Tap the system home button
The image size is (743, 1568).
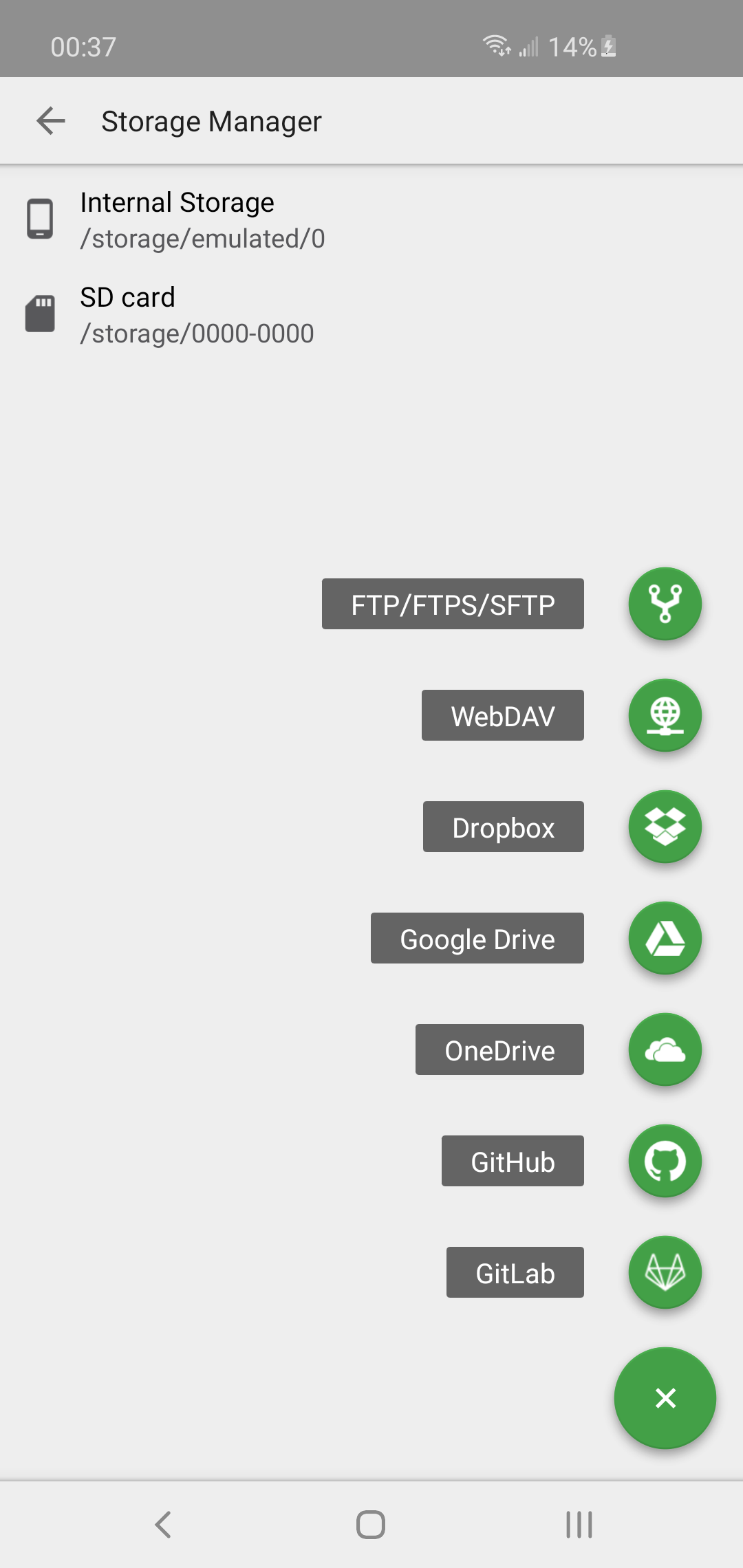click(x=371, y=1524)
